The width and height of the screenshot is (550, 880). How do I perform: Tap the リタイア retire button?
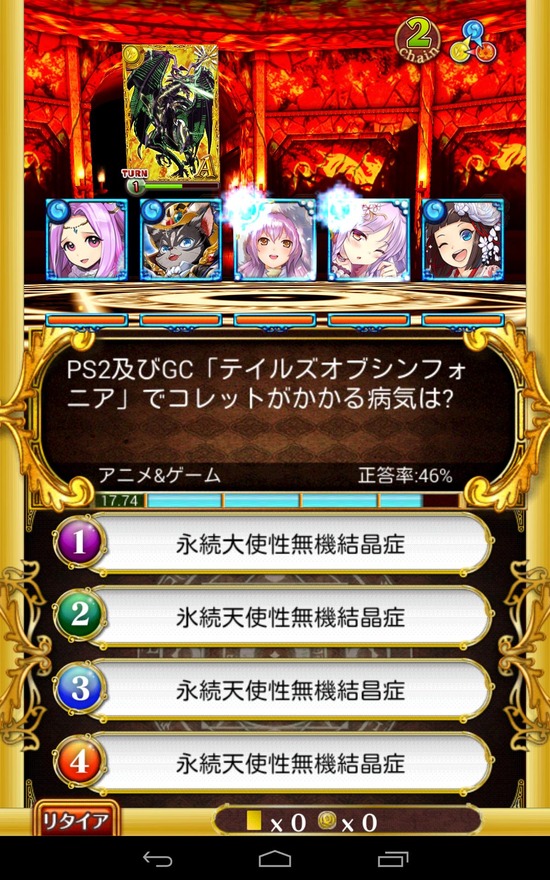click(x=77, y=821)
